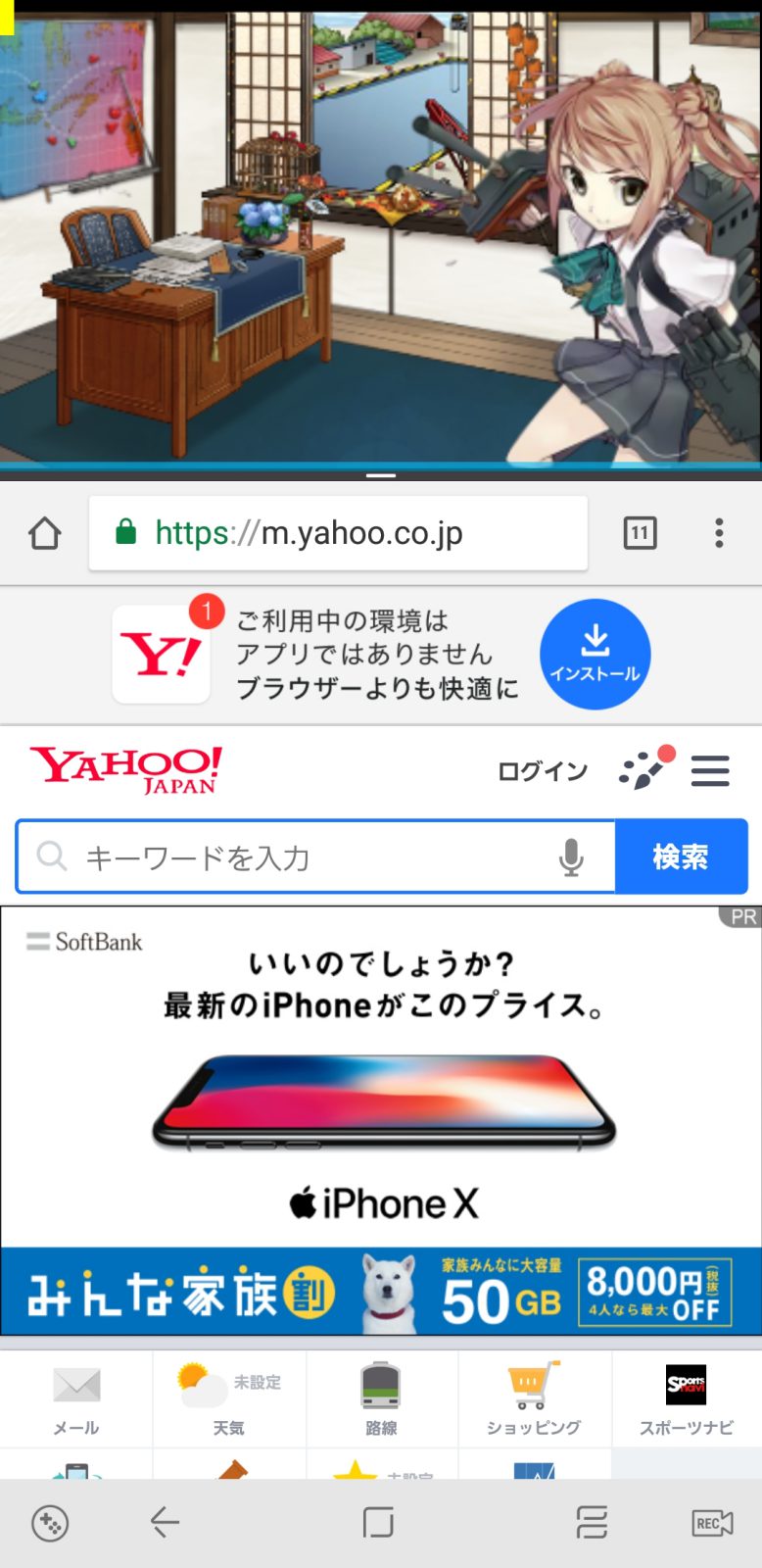
Task: Tap the 検索 button
Action: point(681,857)
